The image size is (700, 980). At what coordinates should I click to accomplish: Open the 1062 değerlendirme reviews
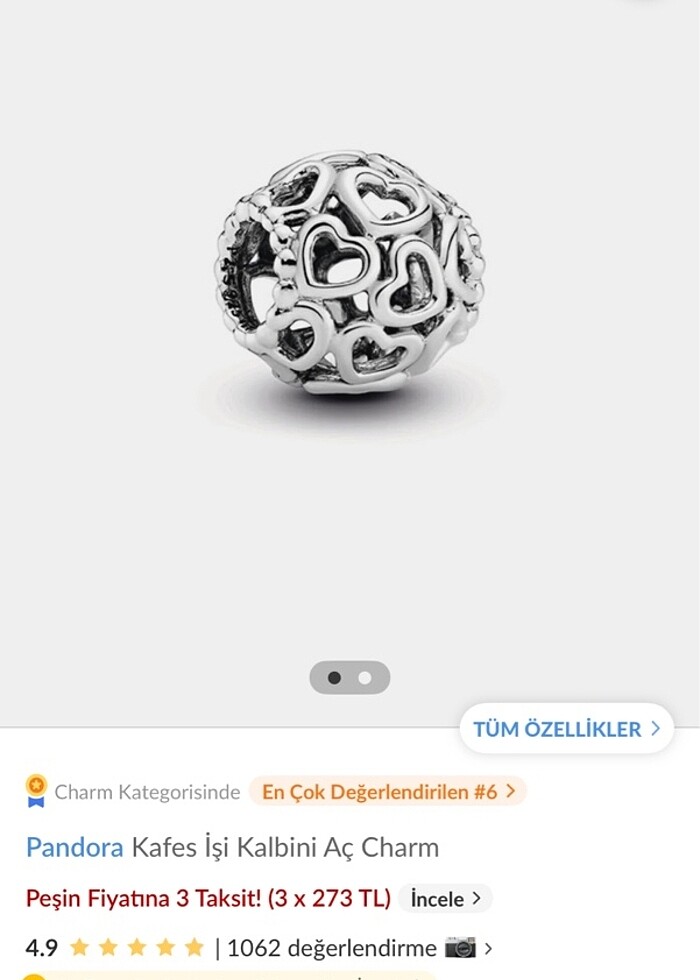(331, 947)
